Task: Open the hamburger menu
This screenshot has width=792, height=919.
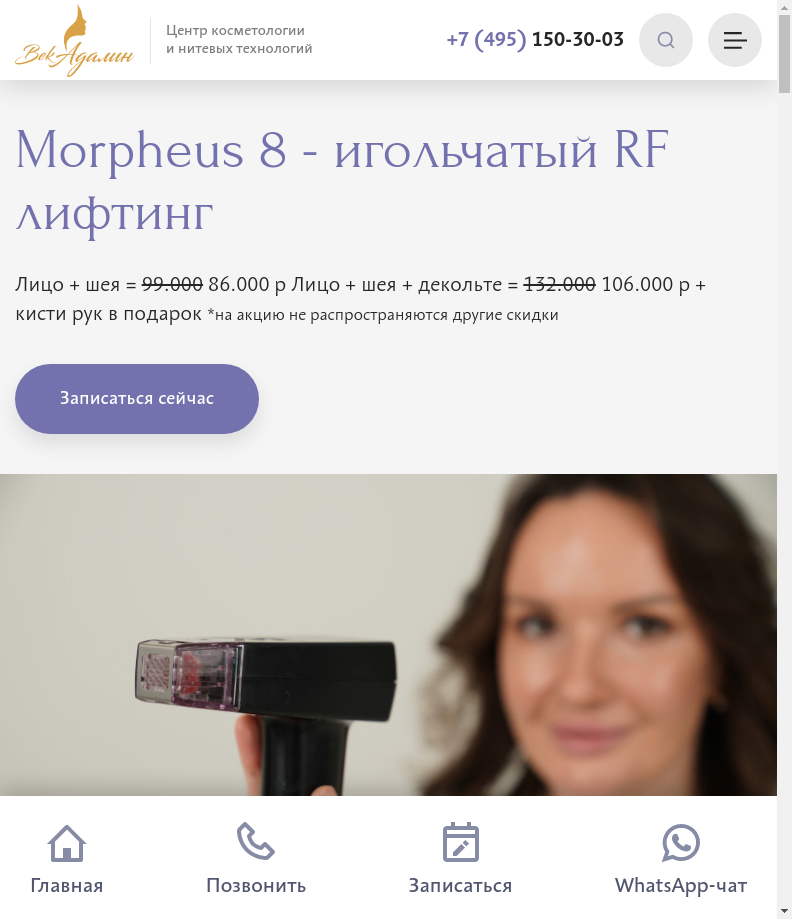Action: click(735, 40)
